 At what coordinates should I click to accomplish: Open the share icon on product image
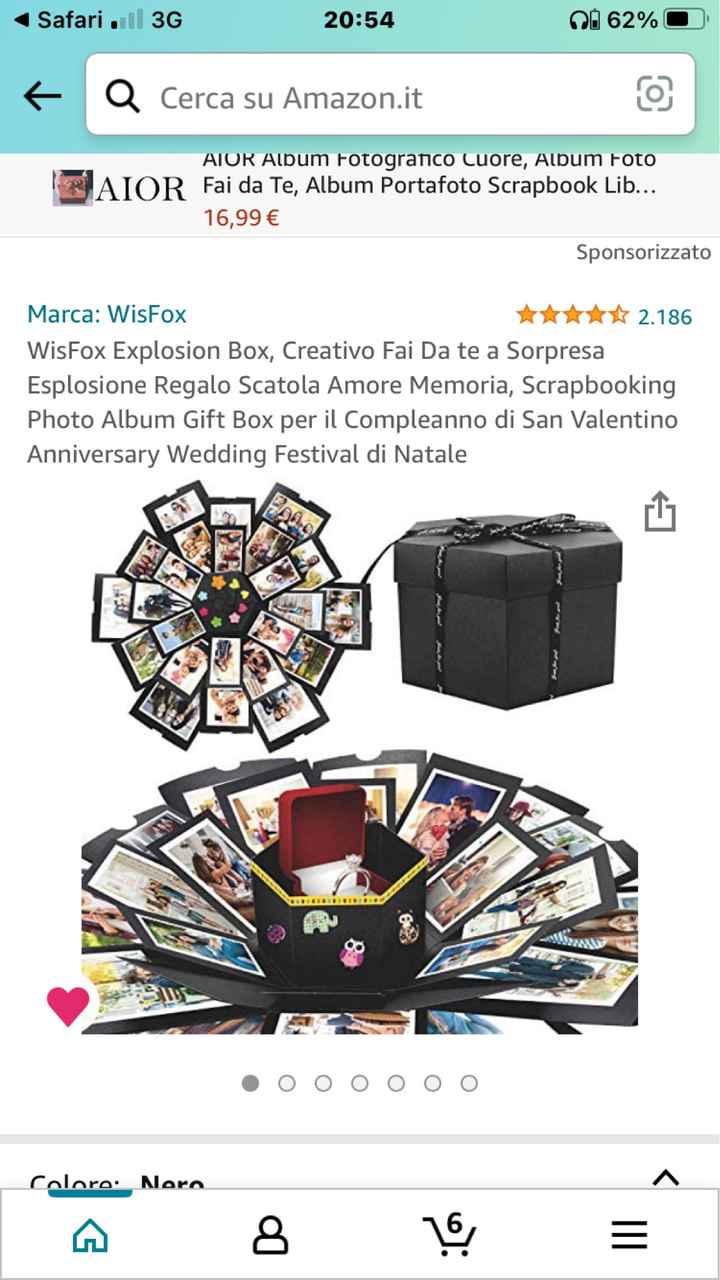(661, 510)
